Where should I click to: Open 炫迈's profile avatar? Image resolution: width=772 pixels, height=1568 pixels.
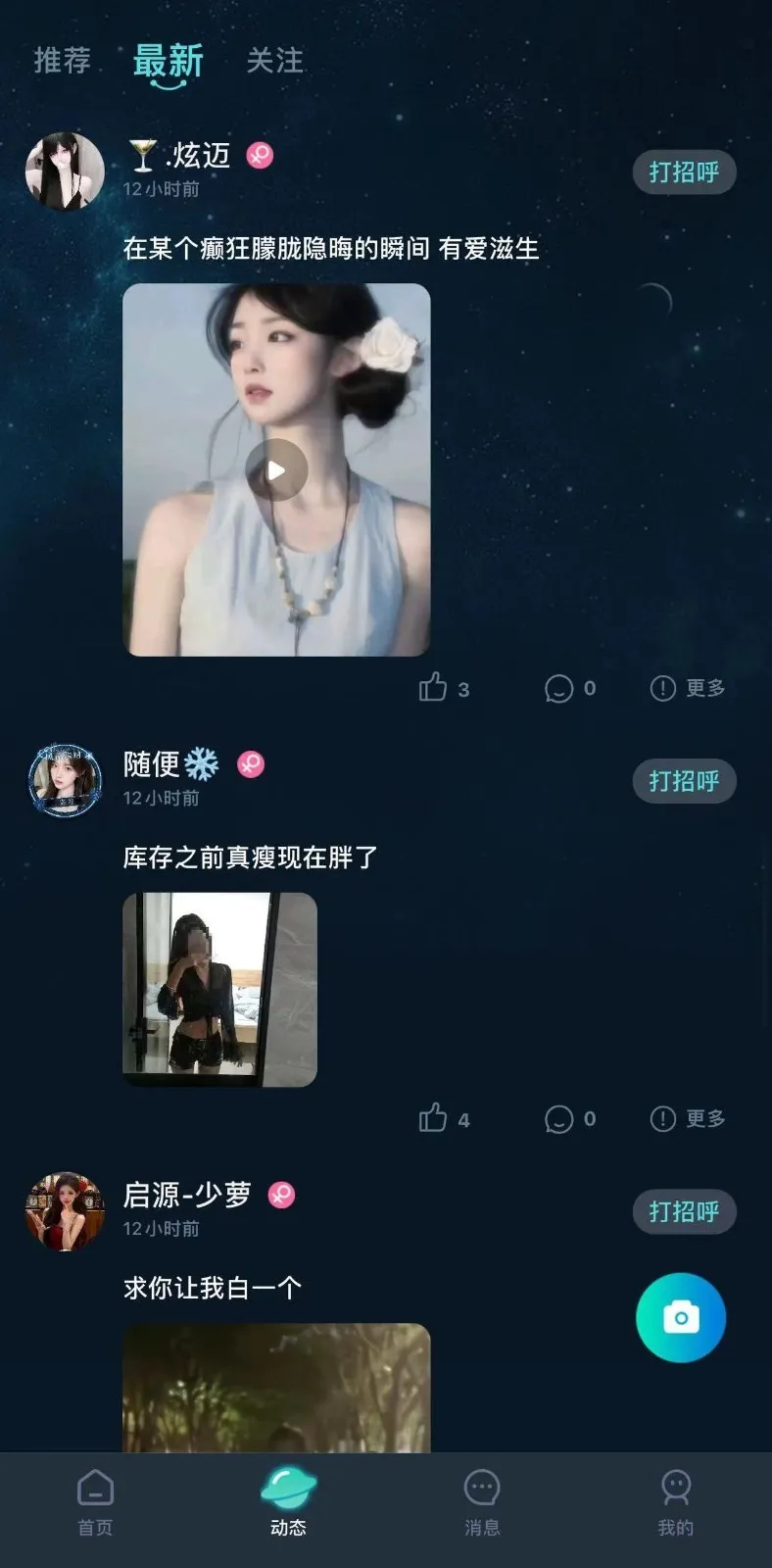click(x=65, y=171)
